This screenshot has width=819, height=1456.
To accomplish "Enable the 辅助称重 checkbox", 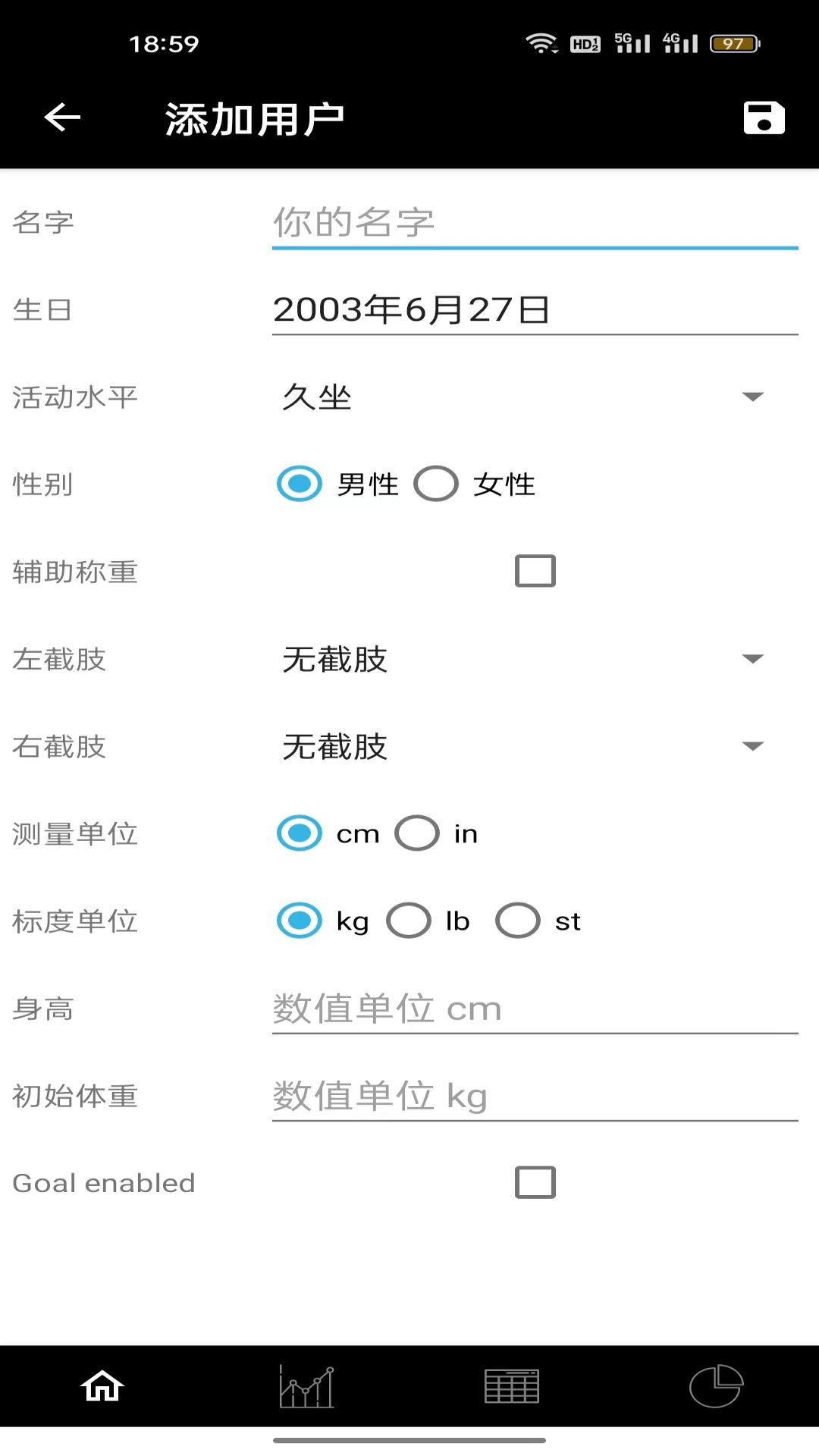I will [535, 571].
